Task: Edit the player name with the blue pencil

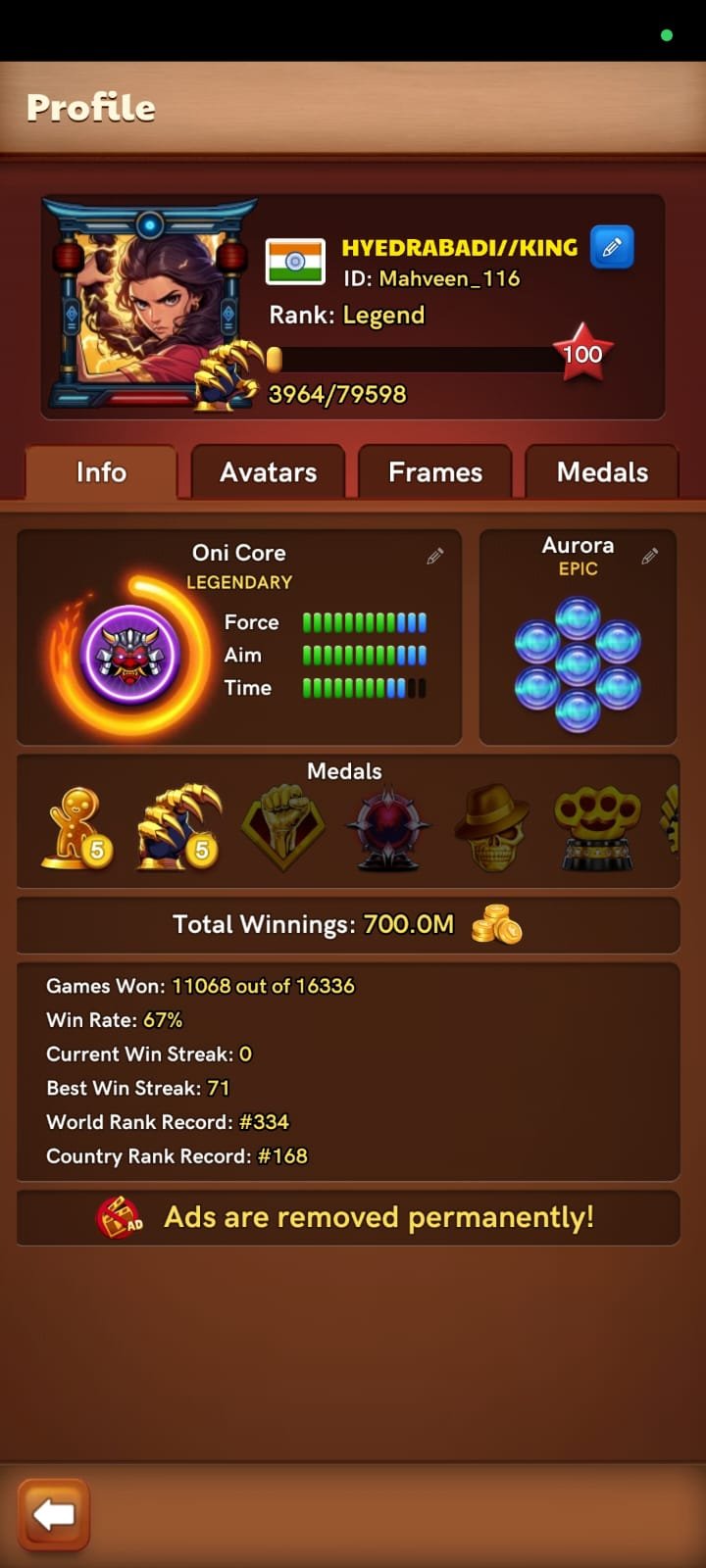Action: tap(612, 247)
